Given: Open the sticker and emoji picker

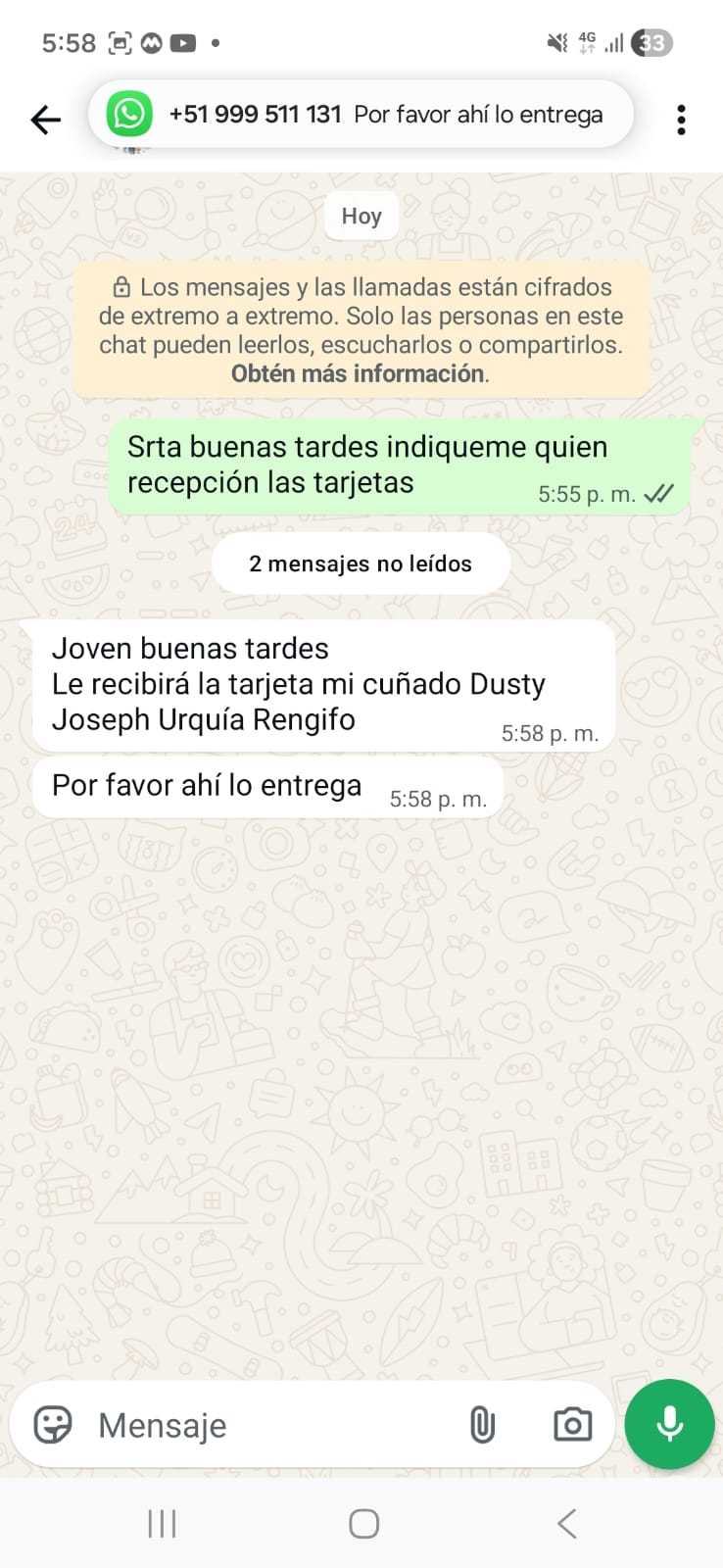Looking at the screenshot, I should point(53,1424).
